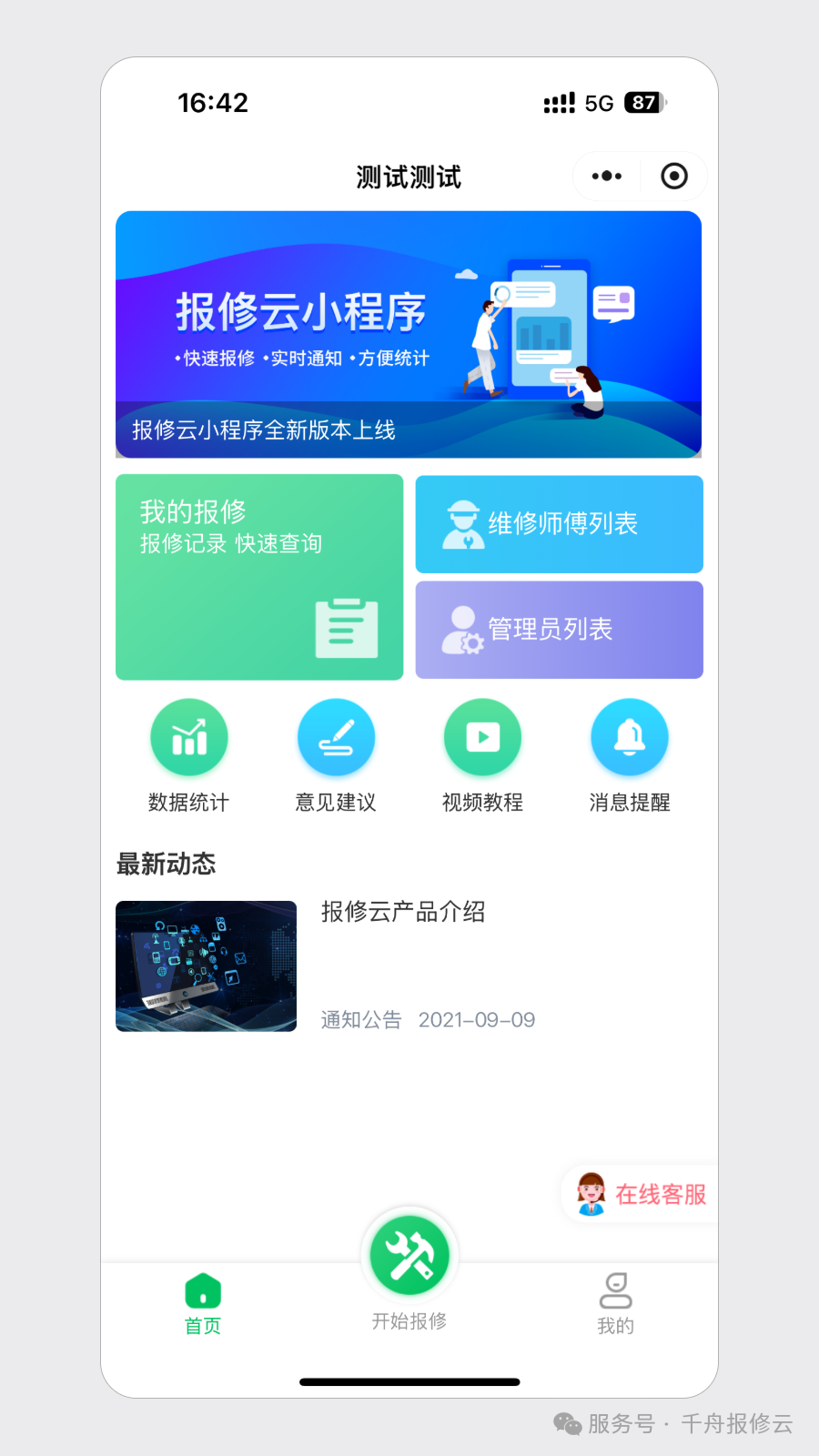Viewport: 819px width, 1456px height.
Task: Click the news article thumbnail image
Action: coord(206,965)
